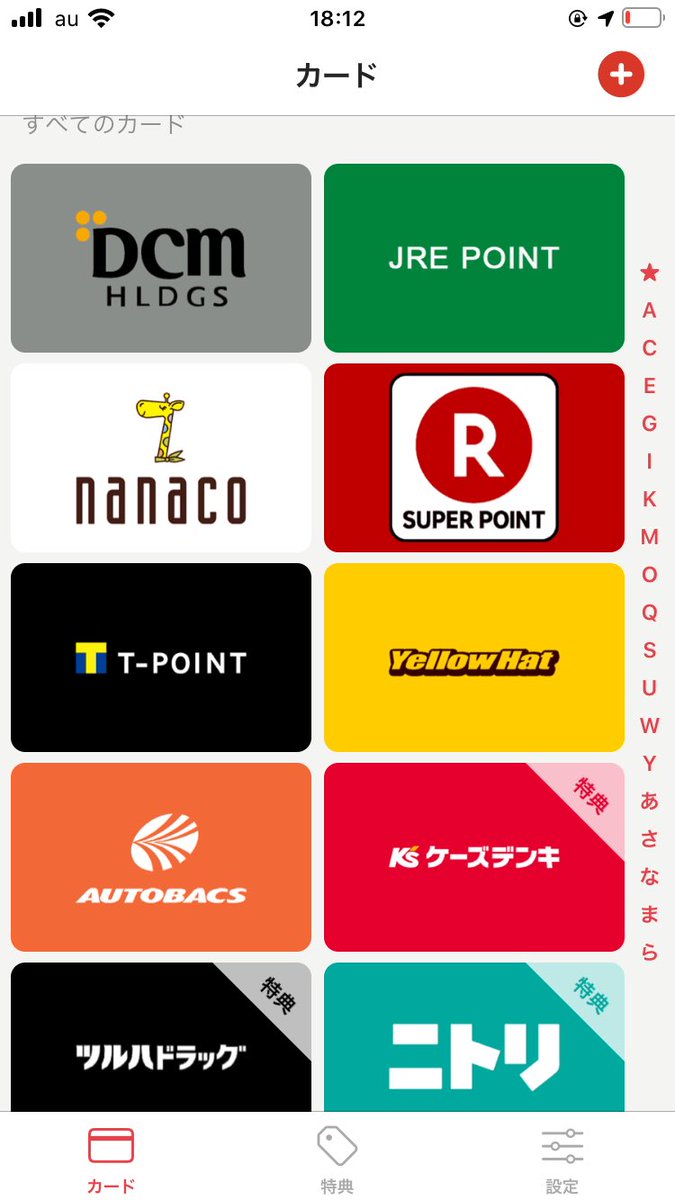Viewport: 675px width, 1200px height.
Task: Switch to the 特典 tab
Action: (x=337, y=1158)
